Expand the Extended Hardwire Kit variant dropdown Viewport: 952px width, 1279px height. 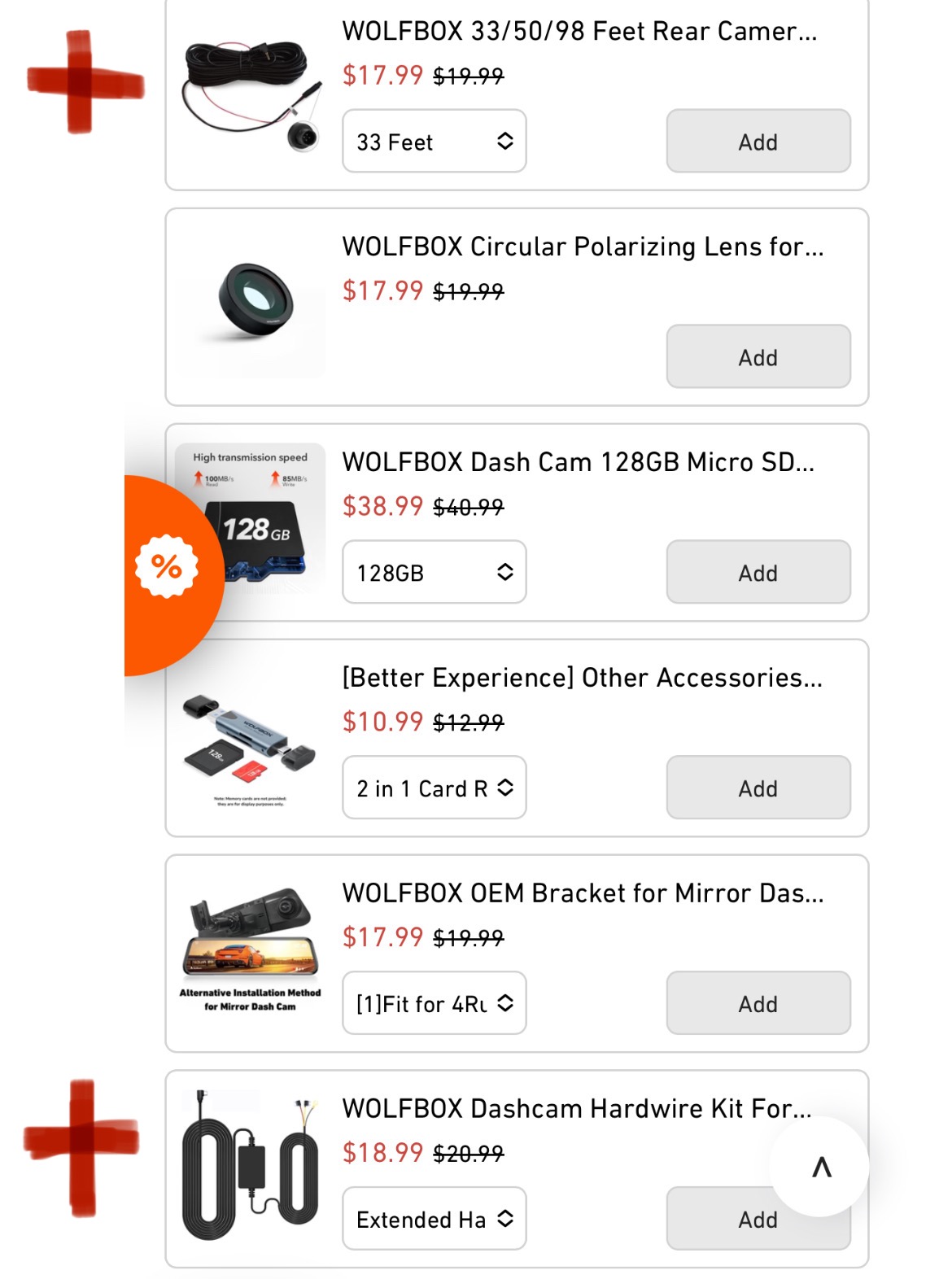point(434,1219)
